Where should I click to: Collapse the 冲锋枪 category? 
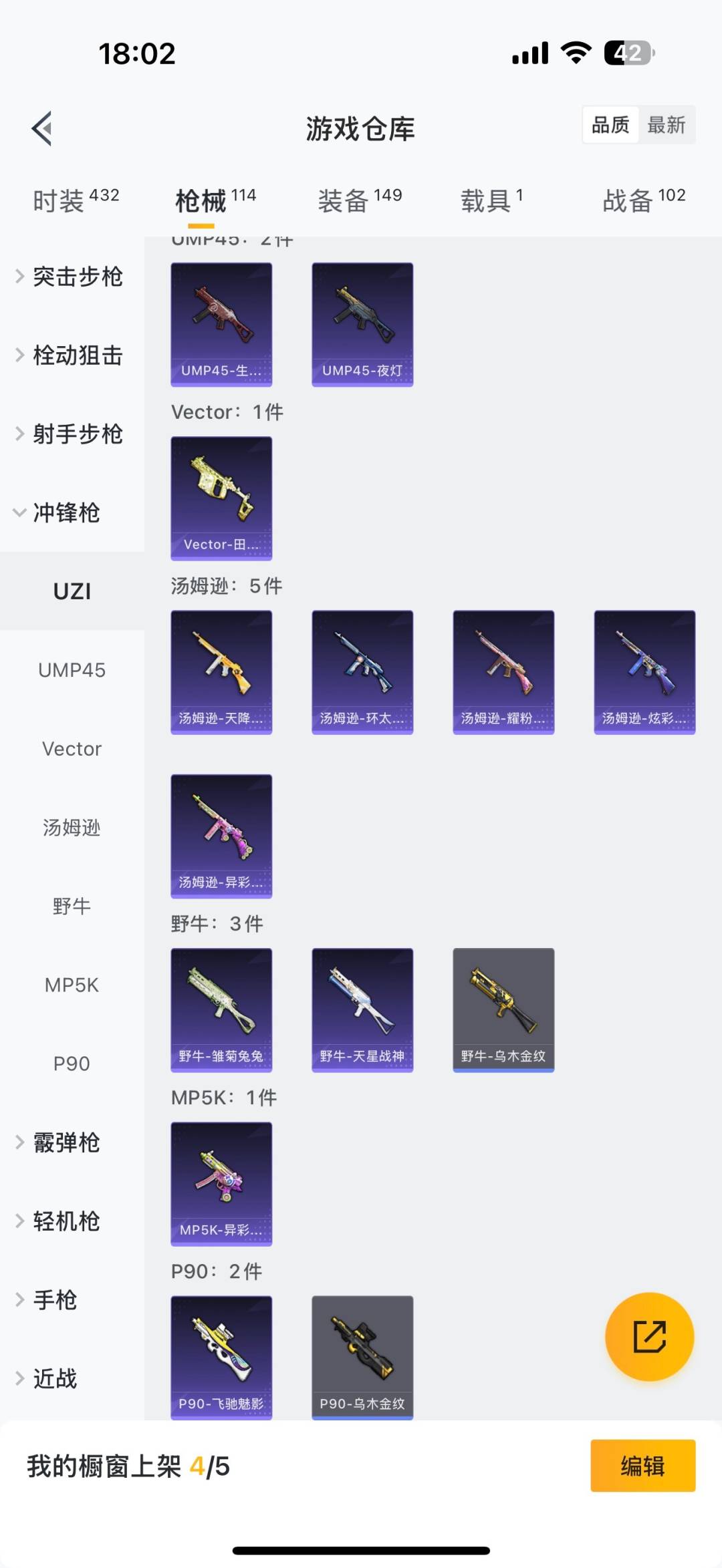point(60,513)
